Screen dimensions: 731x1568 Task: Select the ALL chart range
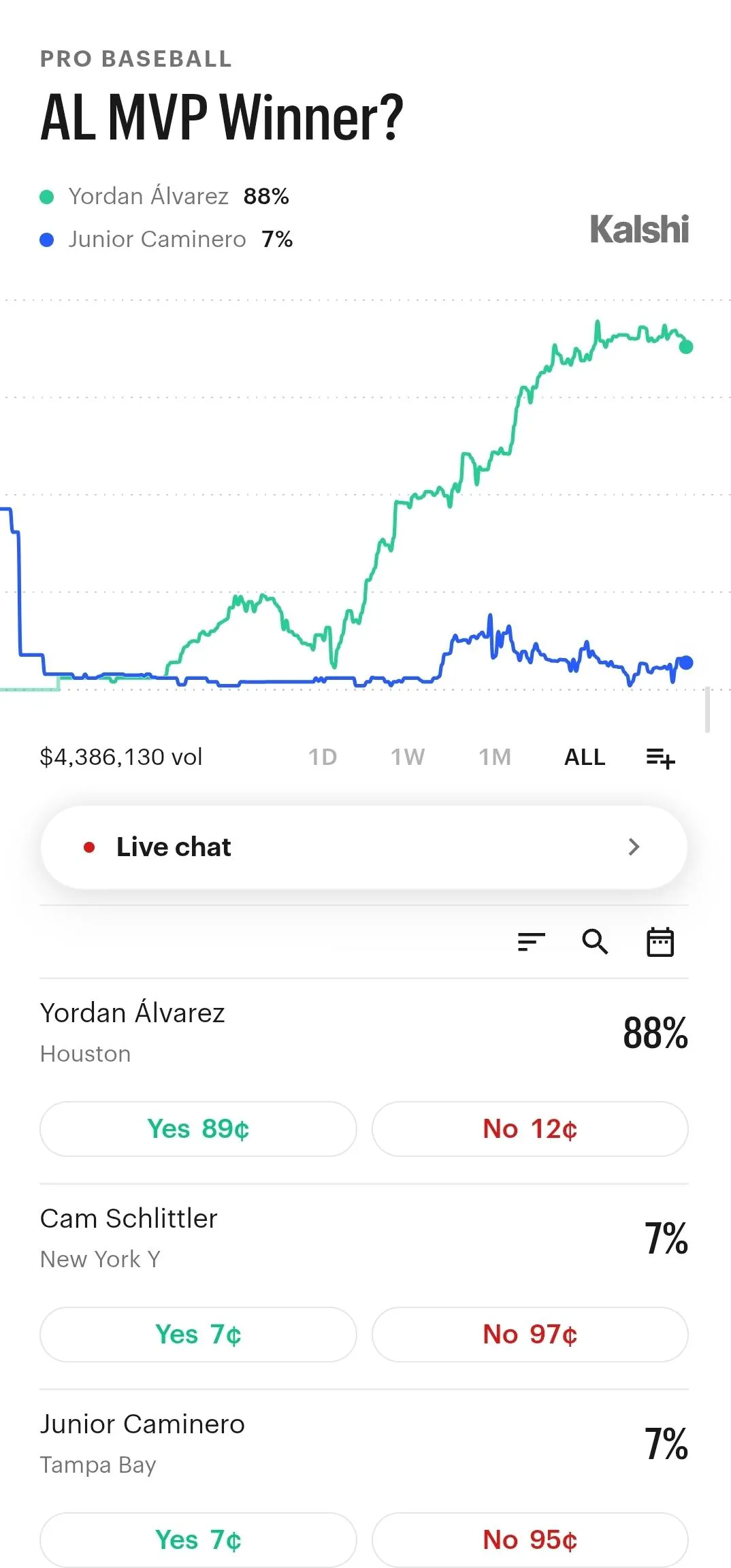585,757
